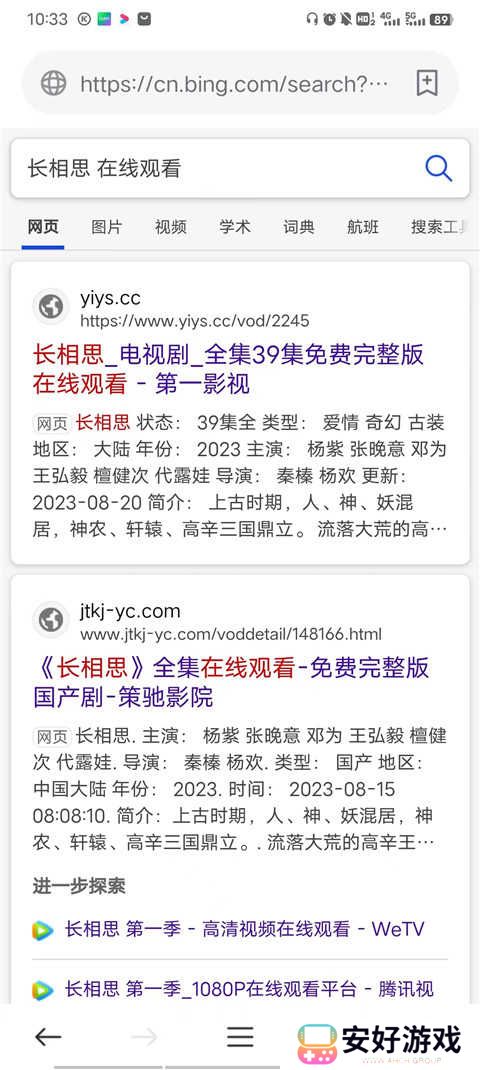
Task: Switch to the 图片 tab
Action: point(107,227)
